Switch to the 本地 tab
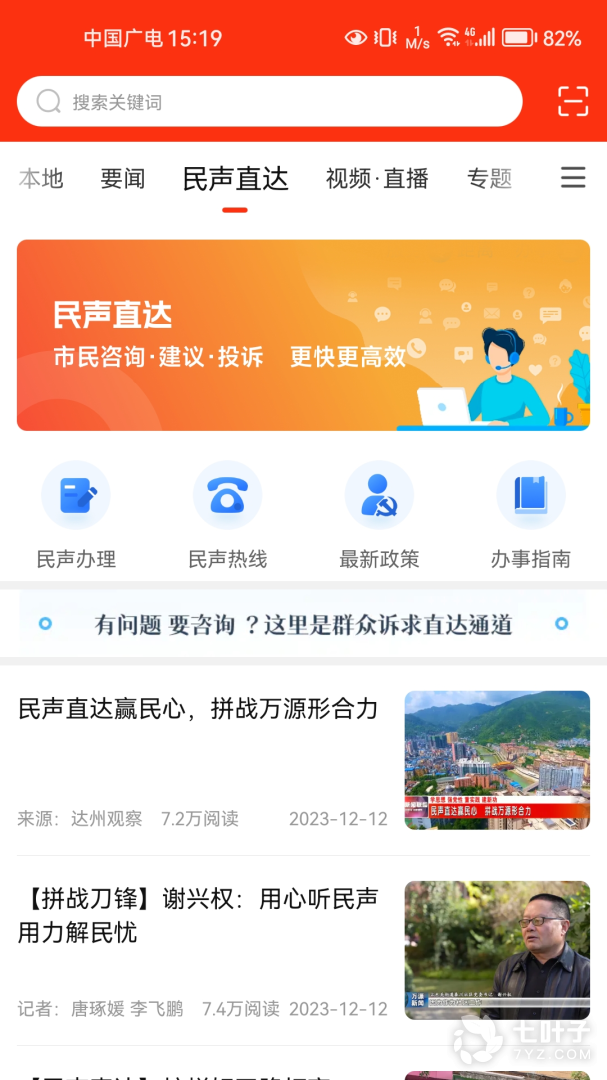 click(x=41, y=179)
